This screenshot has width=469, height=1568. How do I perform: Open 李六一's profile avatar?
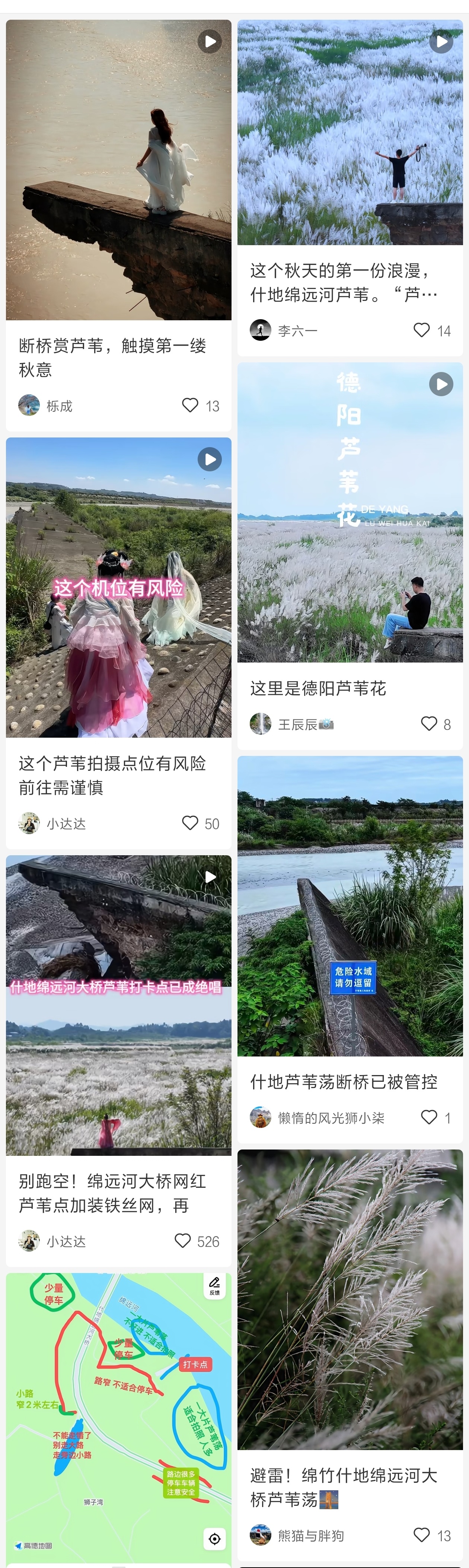(x=261, y=330)
